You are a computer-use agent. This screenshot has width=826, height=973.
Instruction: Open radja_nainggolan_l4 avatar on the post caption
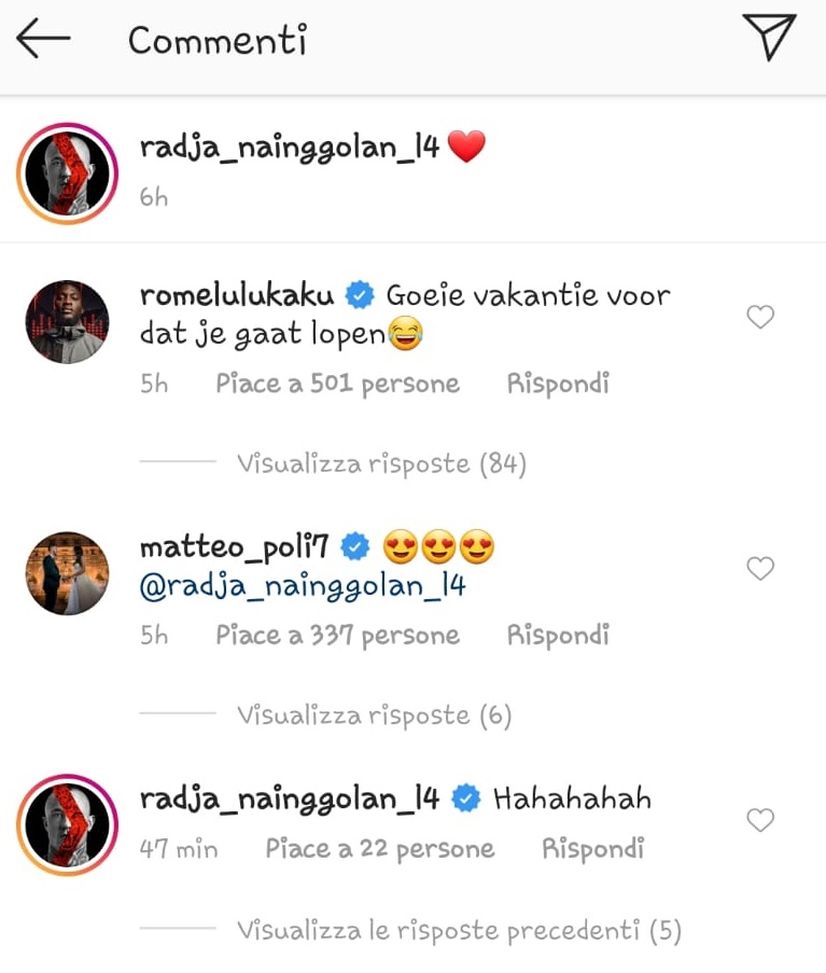pyautogui.click(x=66, y=173)
